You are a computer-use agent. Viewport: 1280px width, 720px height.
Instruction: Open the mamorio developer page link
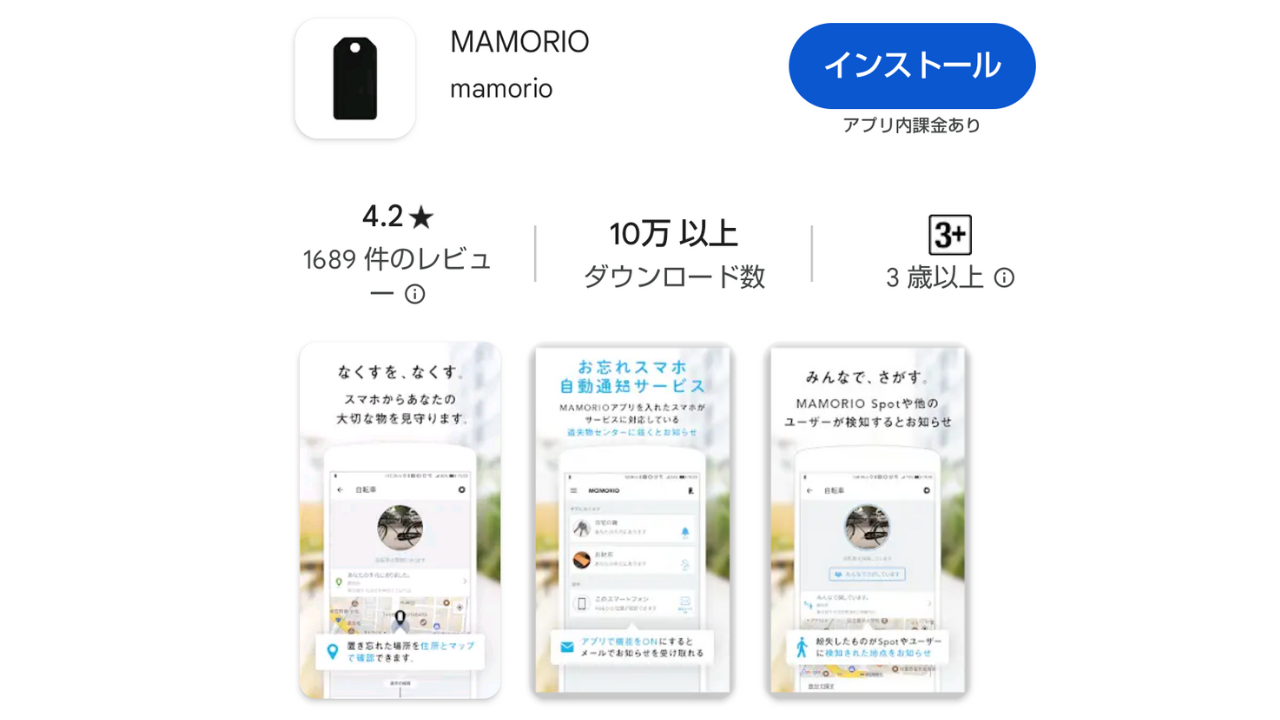point(501,88)
